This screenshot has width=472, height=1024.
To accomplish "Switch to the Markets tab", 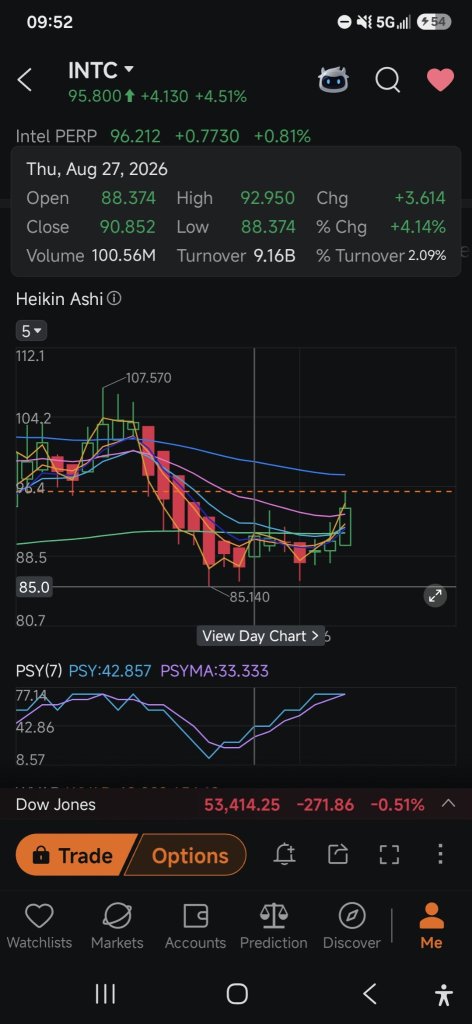I will pyautogui.click(x=117, y=927).
